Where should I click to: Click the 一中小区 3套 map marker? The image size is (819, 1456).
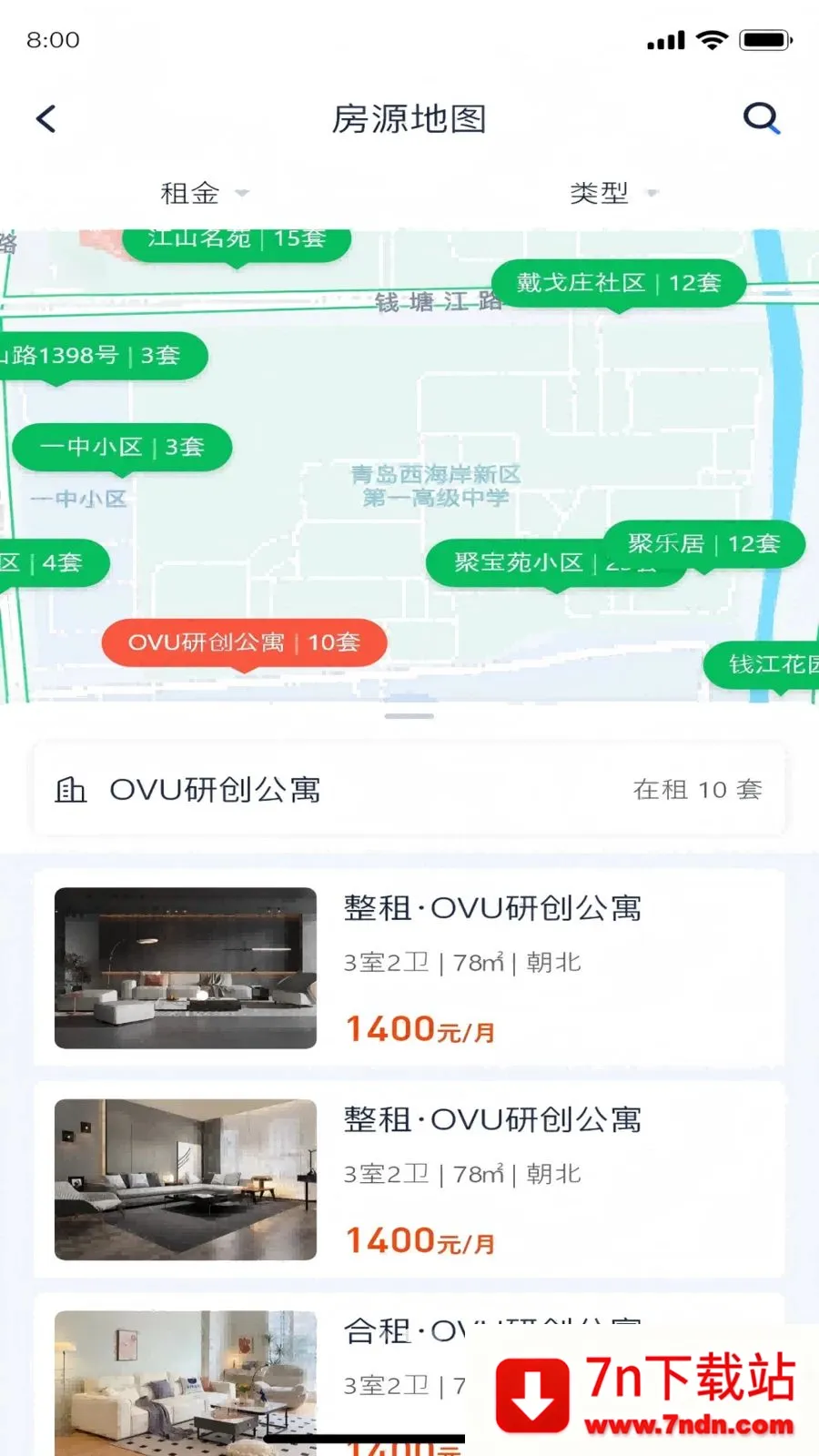(x=123, y=447)
